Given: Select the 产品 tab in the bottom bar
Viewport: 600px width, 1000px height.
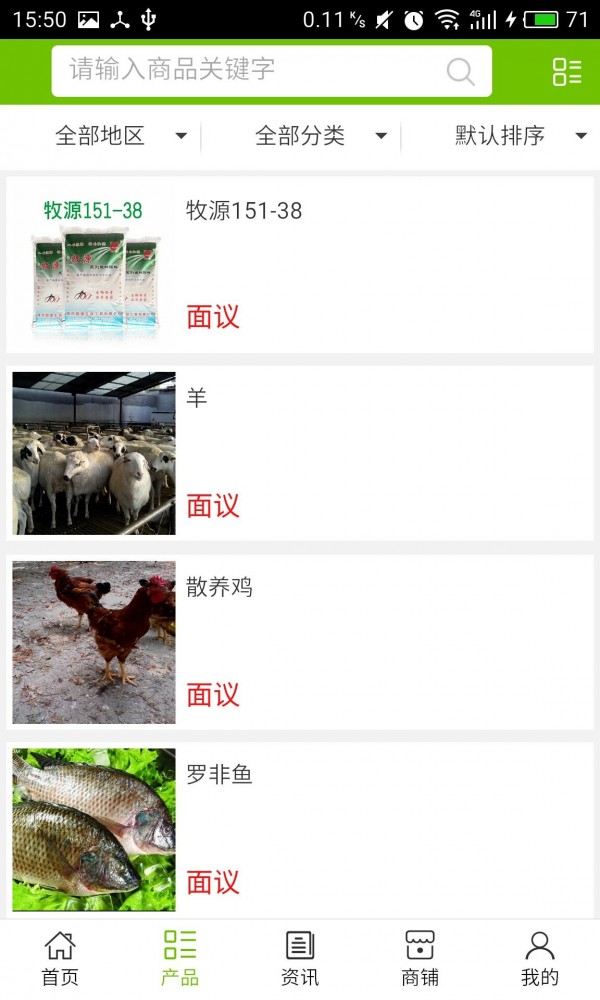Looking at the screenshot, I should tap(180, 958).
